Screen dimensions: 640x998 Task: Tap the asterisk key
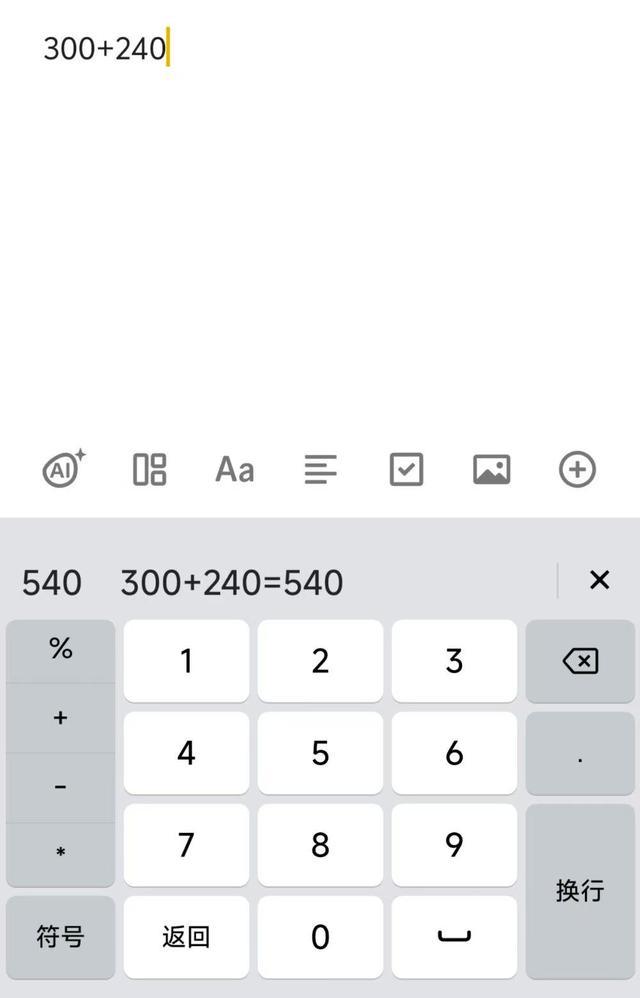tap(61, 854)
